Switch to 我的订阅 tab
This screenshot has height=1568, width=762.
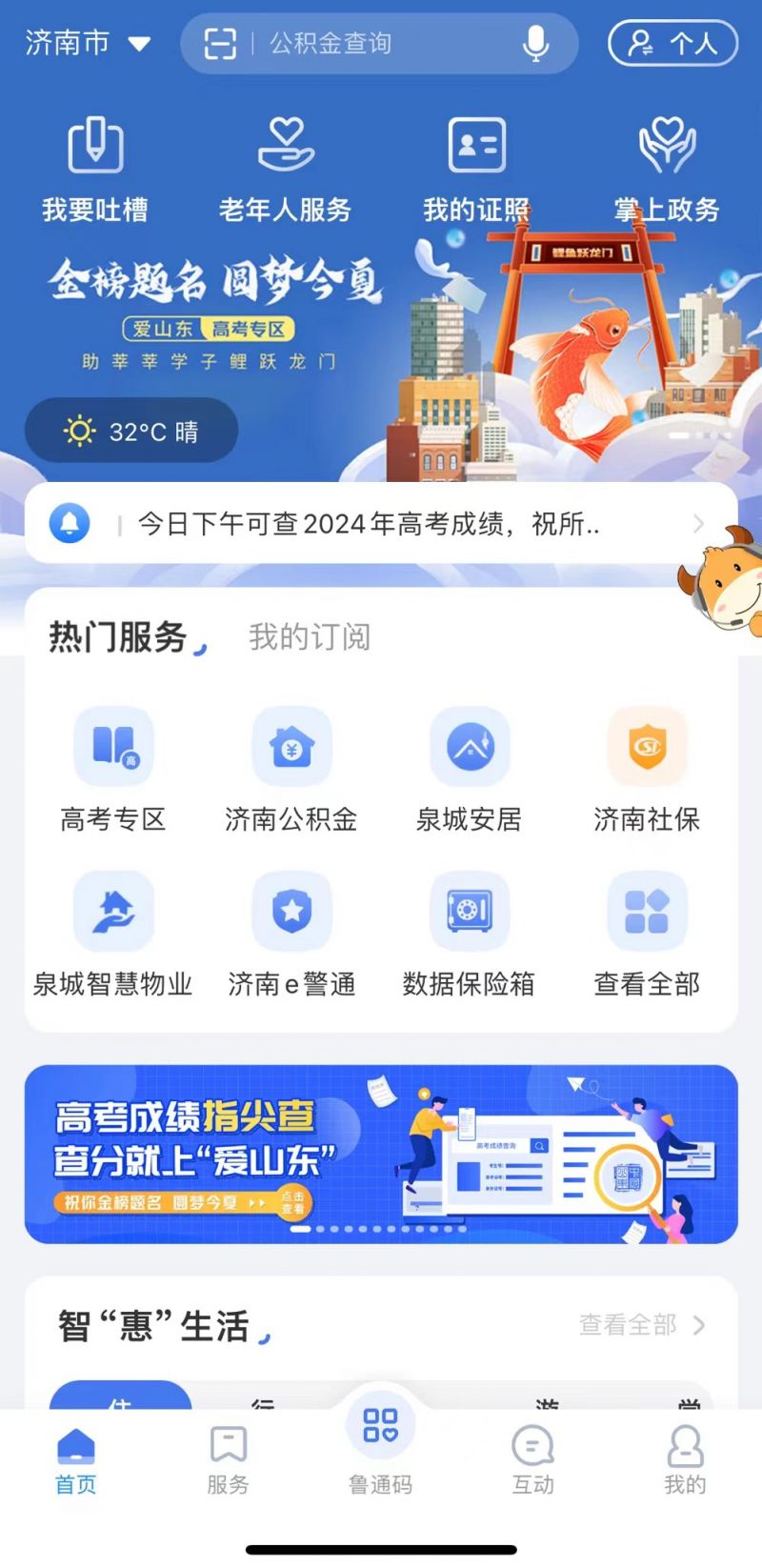pyautogui.click(x=310, y=637)
